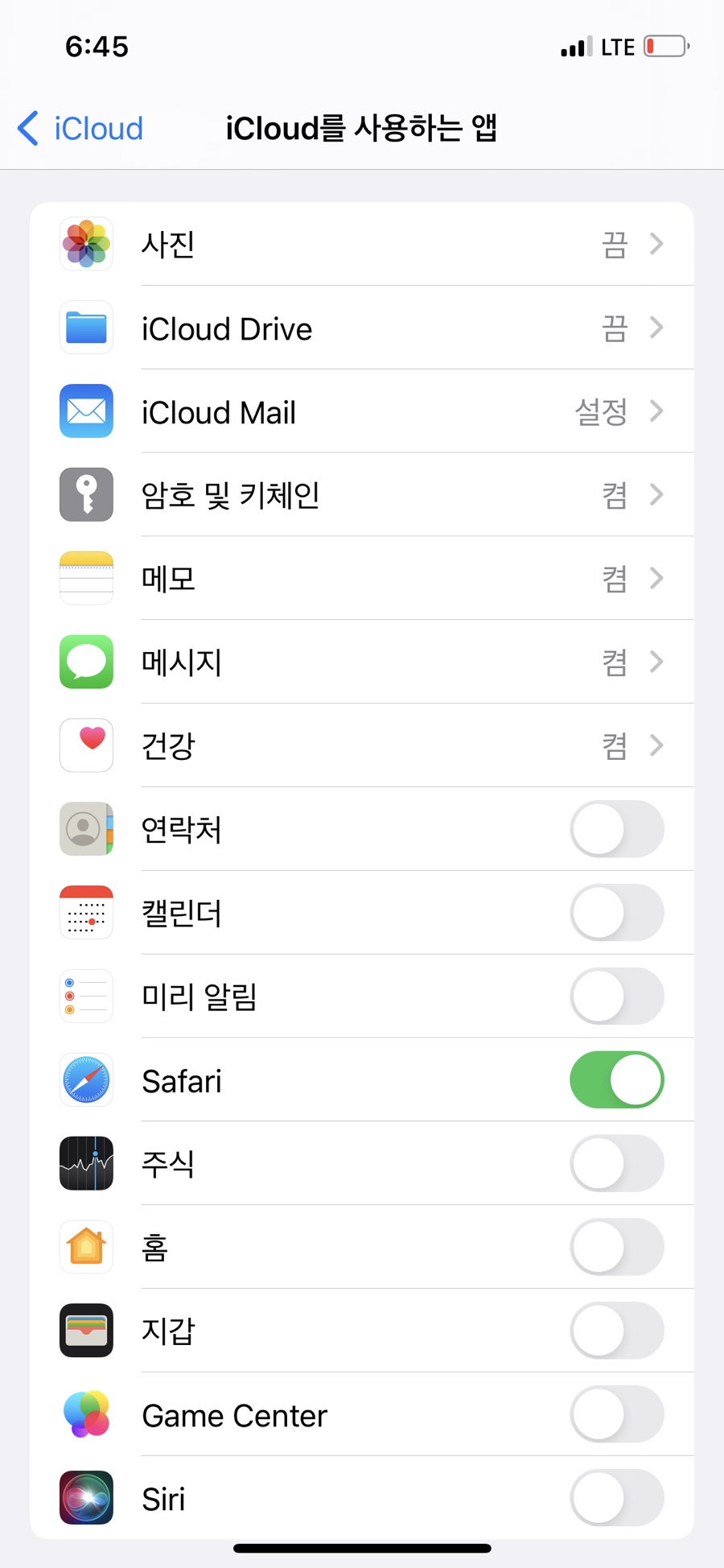The height and width of the screenshot is (1568, 724).
Task: Turn on the 캘린더 toggle
Action: point(617,913)
